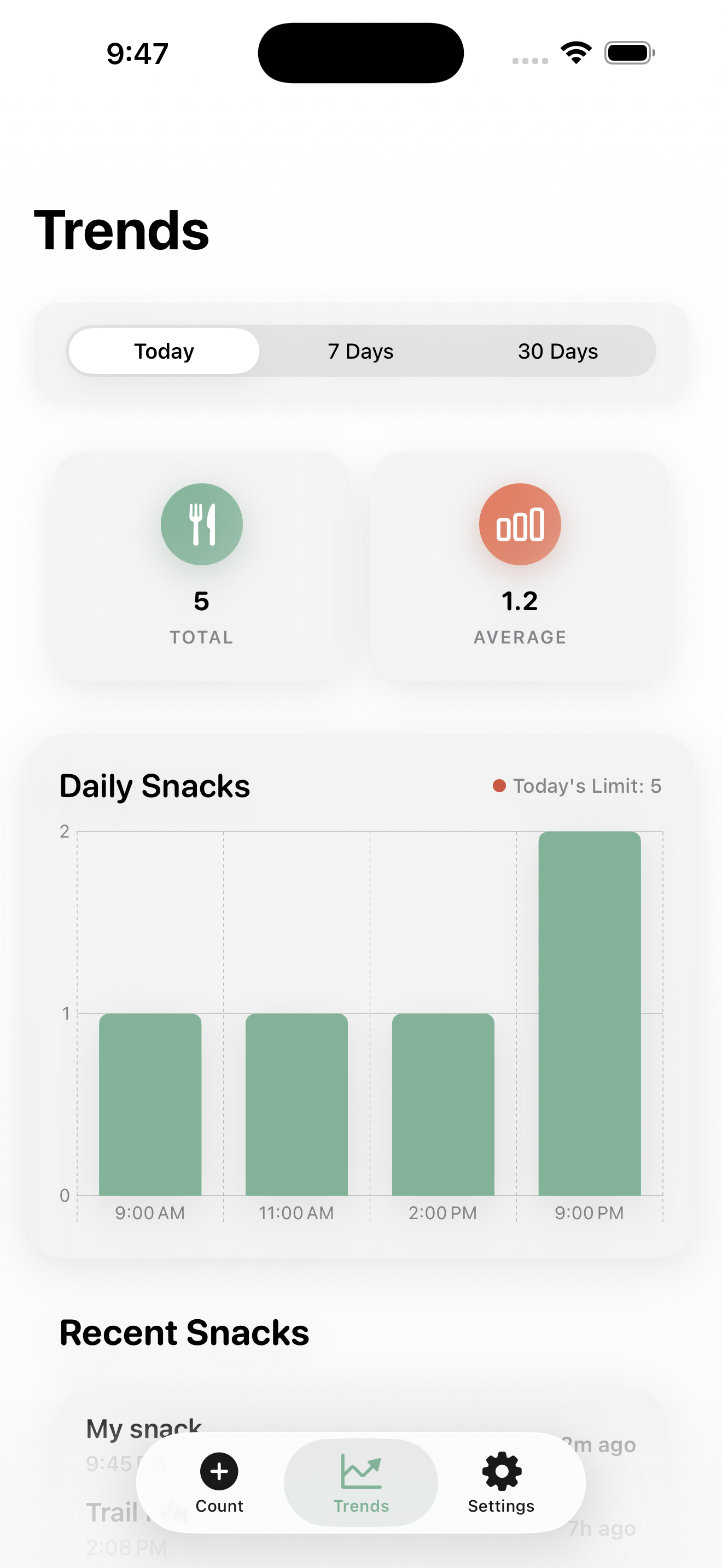Image resolution: width=722 pixels, height=1568 pixels.
Task: Show the 30 Days trends
Action: [x=557, y=351]
